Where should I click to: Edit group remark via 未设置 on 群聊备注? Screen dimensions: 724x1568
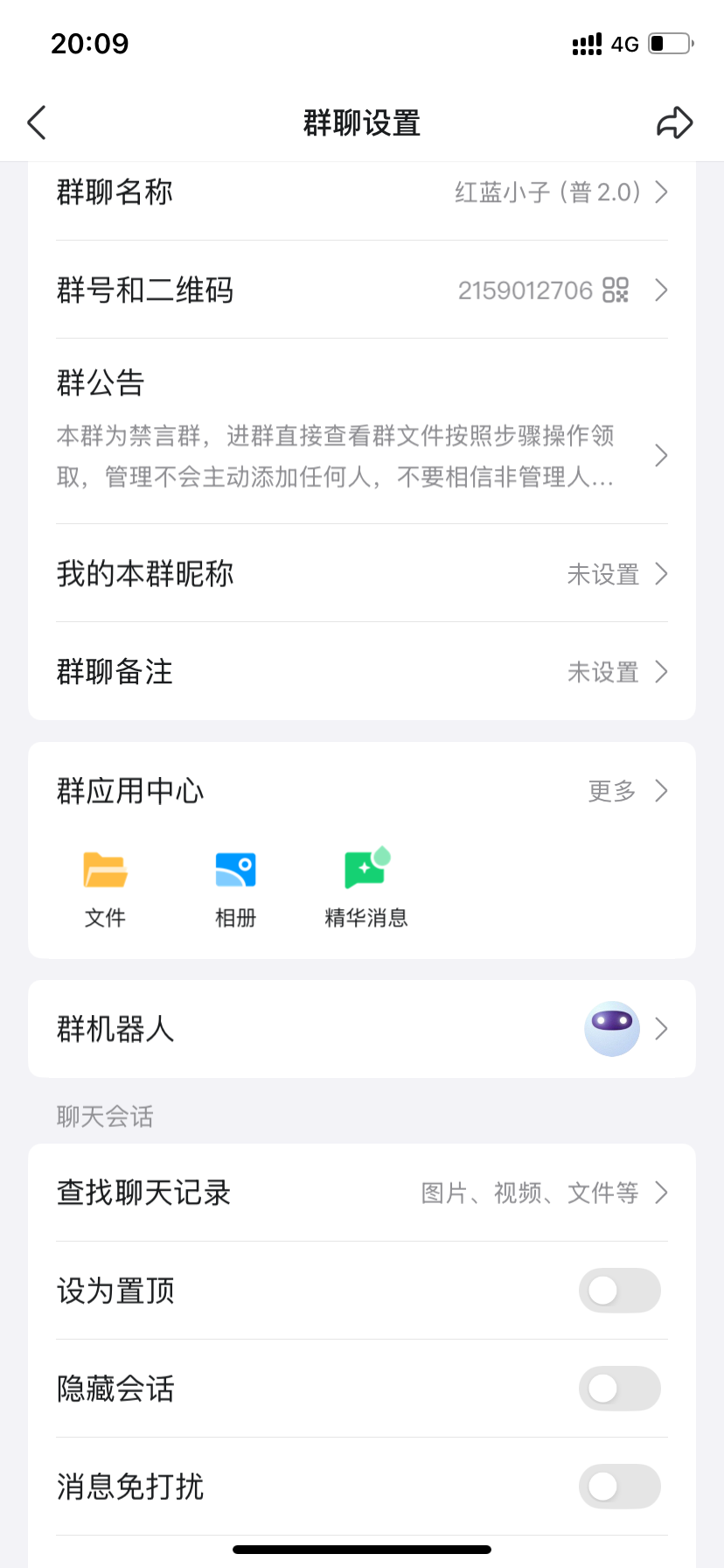[x=605, y=672]
